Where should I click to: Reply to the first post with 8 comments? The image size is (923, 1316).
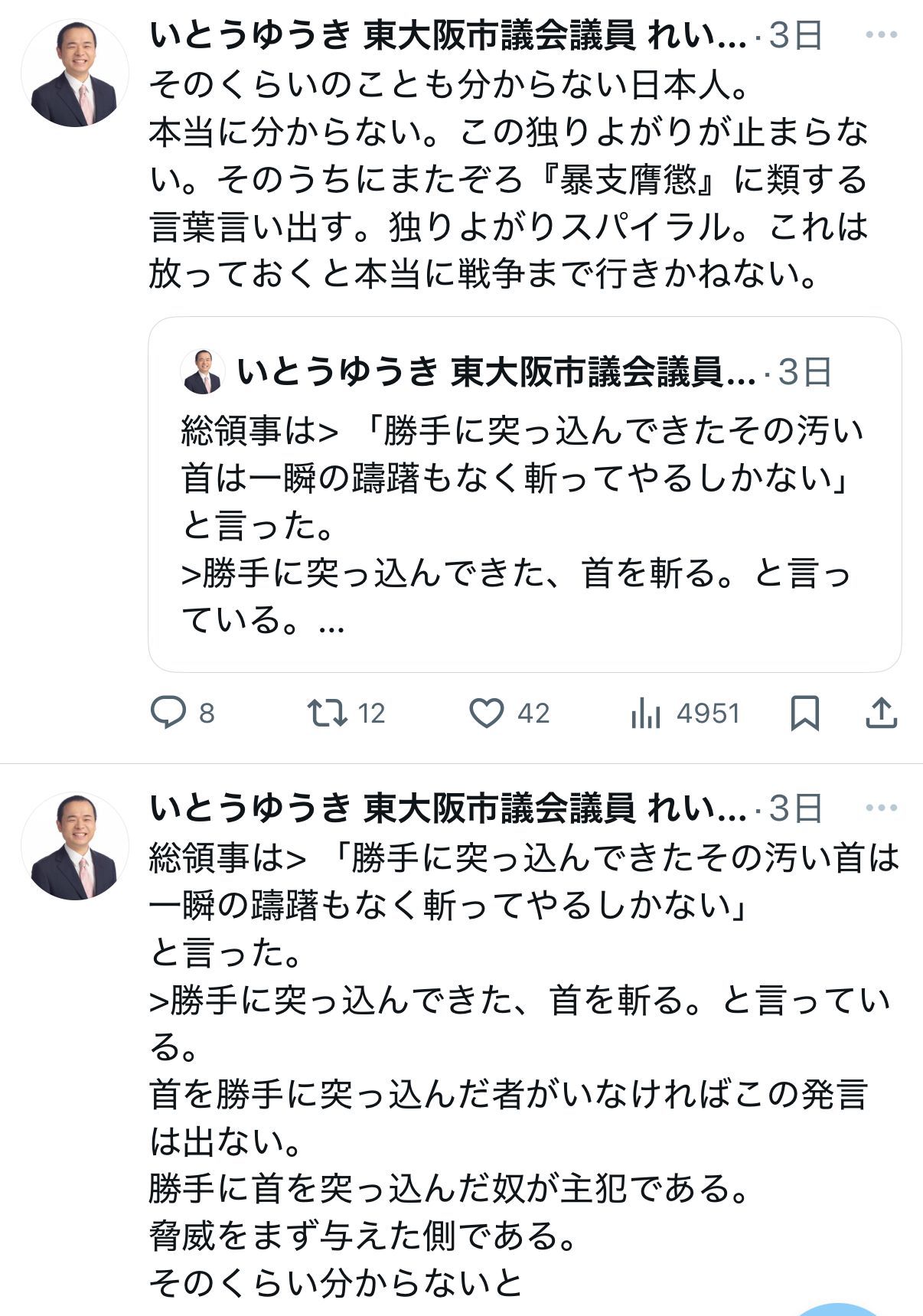click(168, 713)
